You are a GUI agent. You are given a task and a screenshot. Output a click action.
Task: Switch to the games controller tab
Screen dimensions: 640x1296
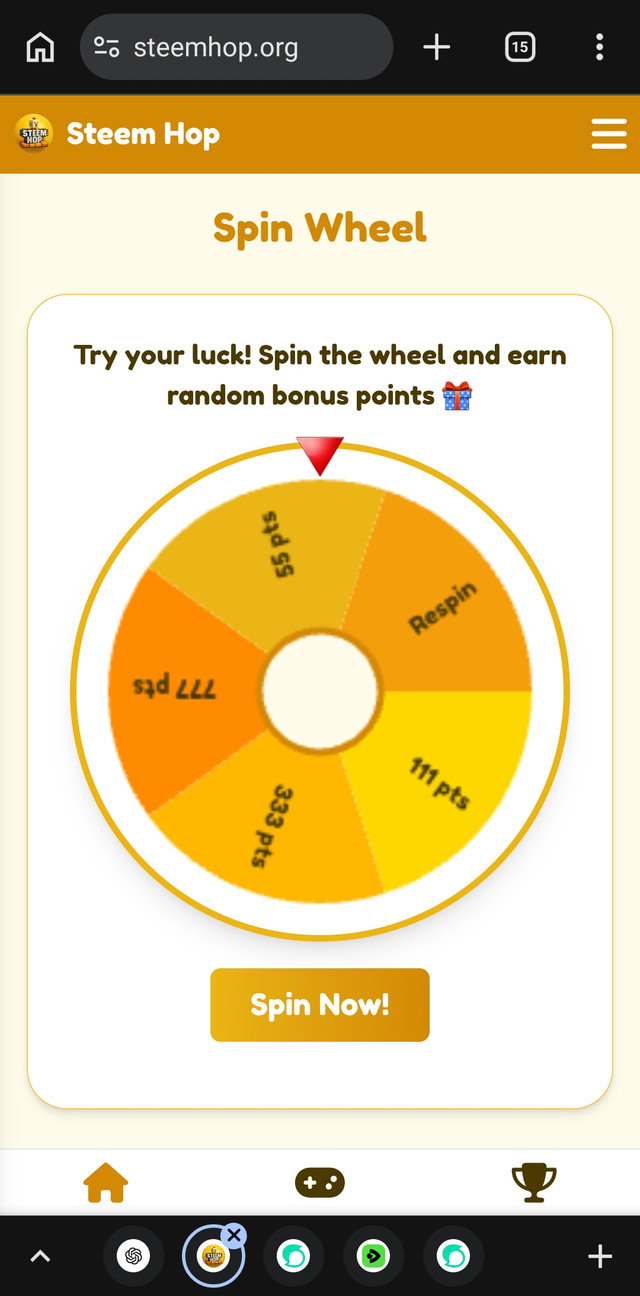click(319, 1183)
